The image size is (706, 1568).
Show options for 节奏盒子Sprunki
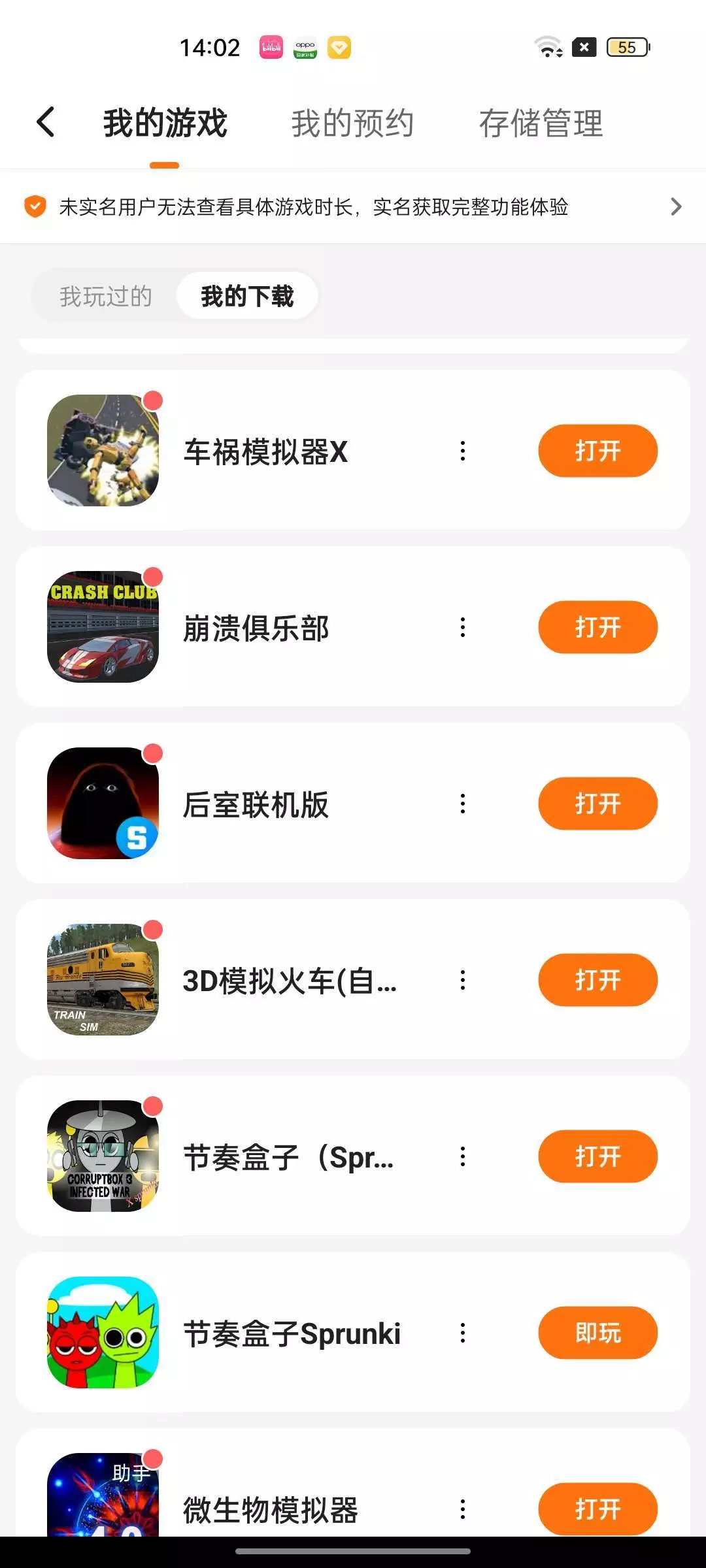point(463,1333)
